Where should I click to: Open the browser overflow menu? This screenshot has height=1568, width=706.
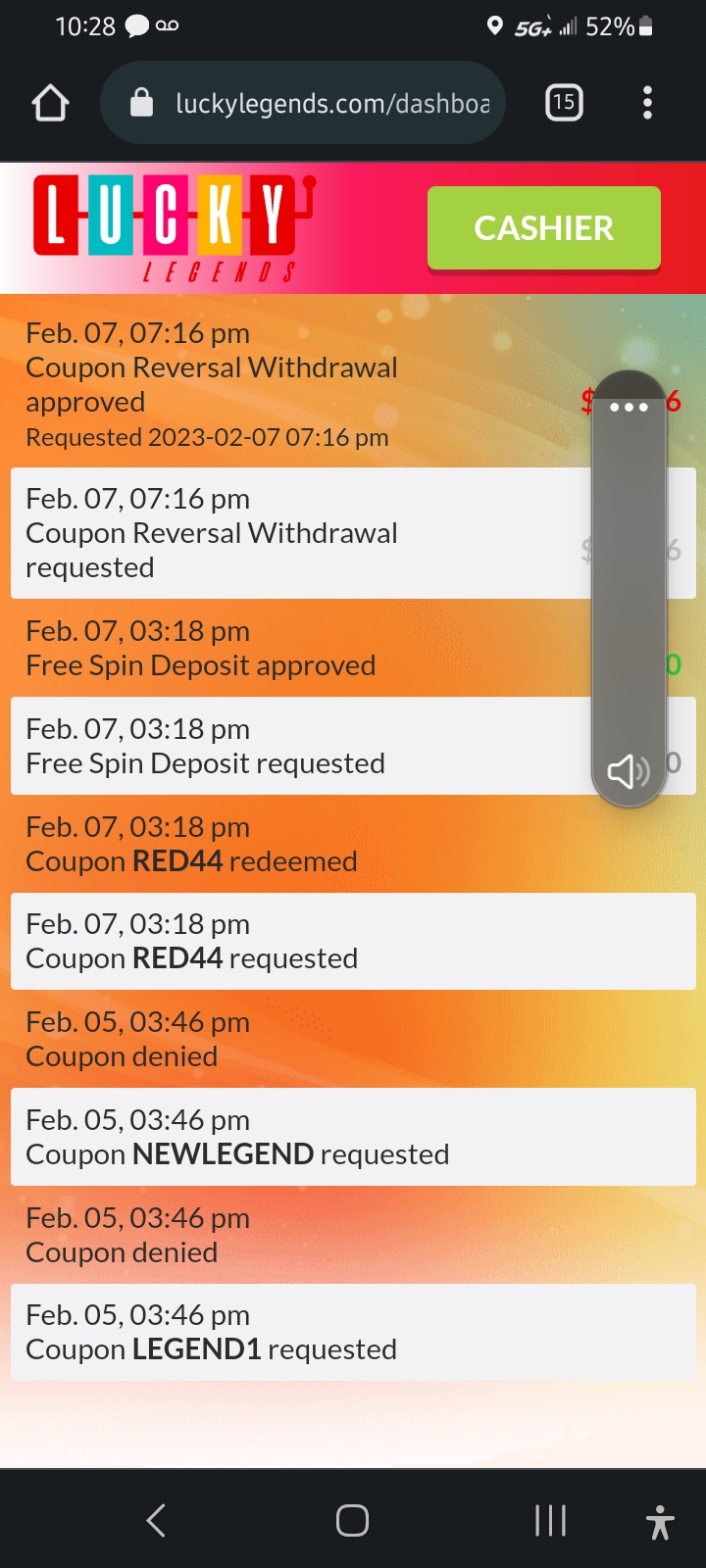coord(647,103)
